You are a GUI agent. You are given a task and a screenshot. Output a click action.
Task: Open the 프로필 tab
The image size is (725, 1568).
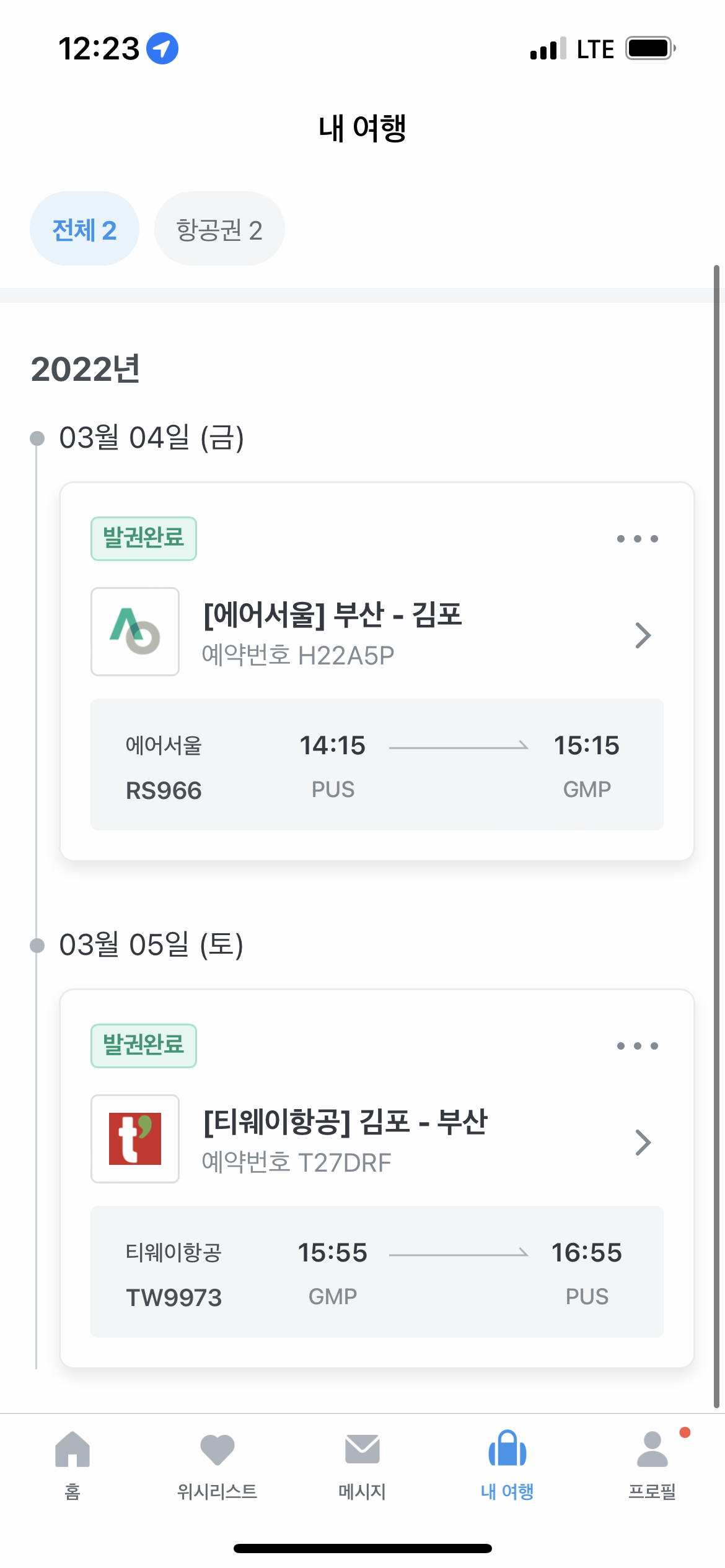pyautogui.click(x=652, y=1465)
